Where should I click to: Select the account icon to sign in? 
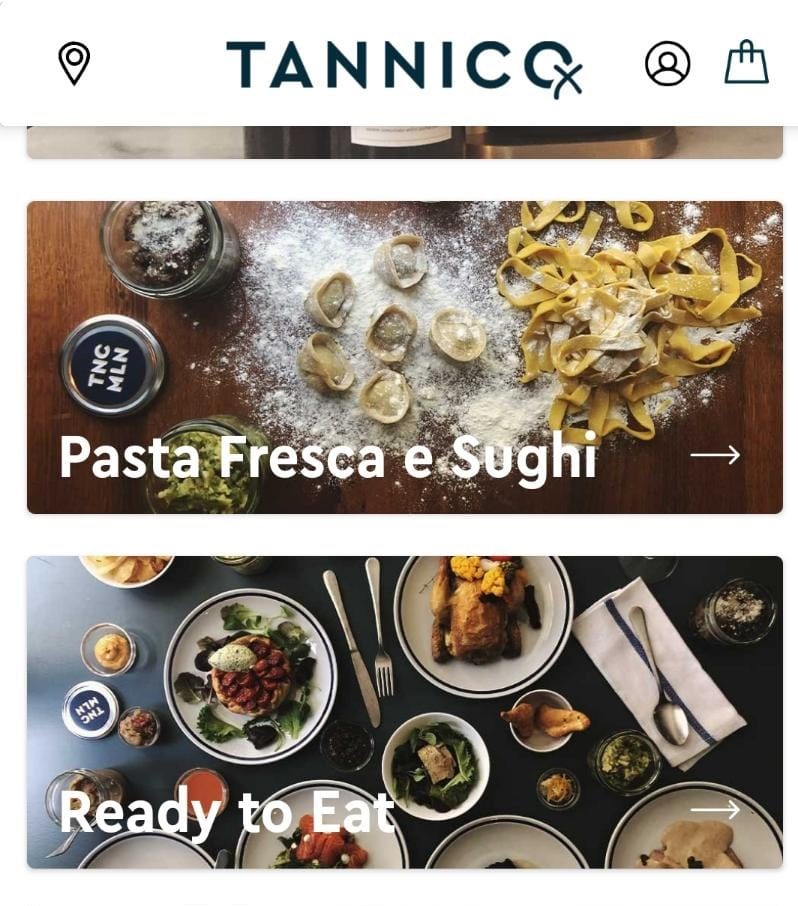point(668,63)
